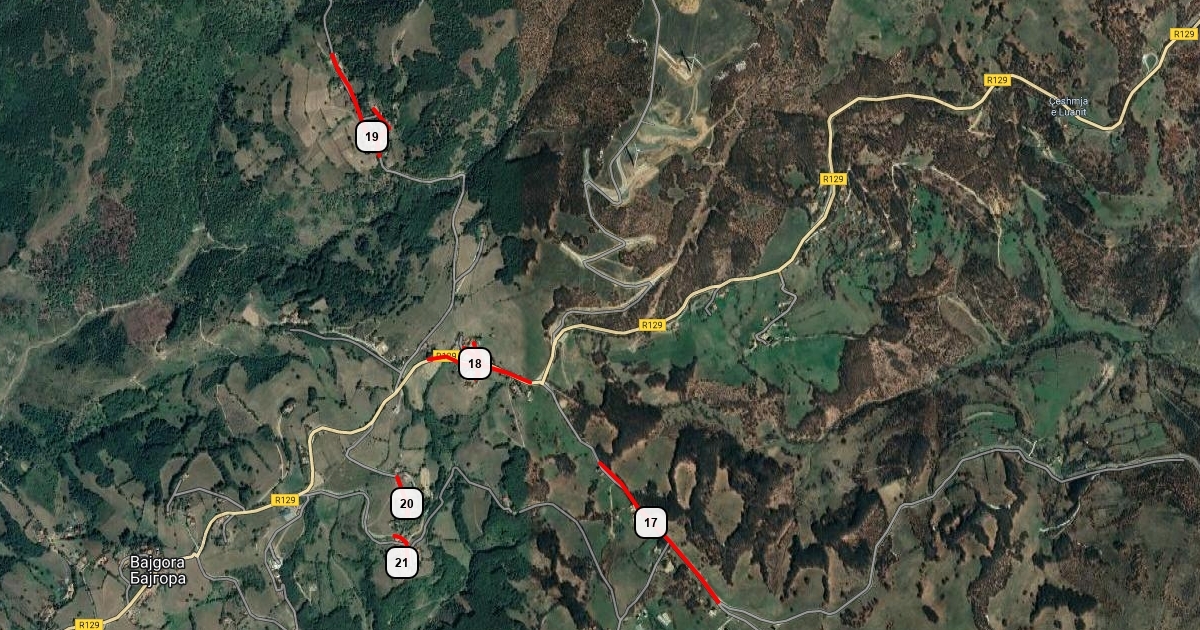Open map marker number 17

point(650,522)
